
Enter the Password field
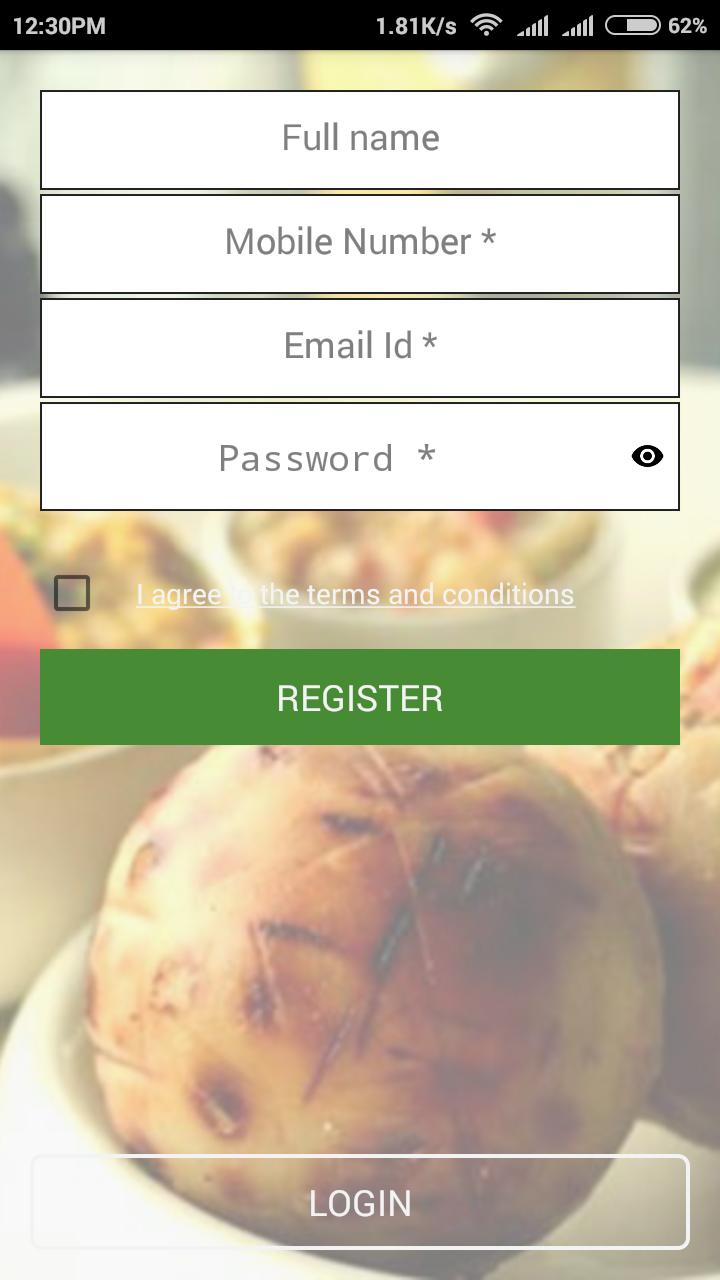point(330,457)
